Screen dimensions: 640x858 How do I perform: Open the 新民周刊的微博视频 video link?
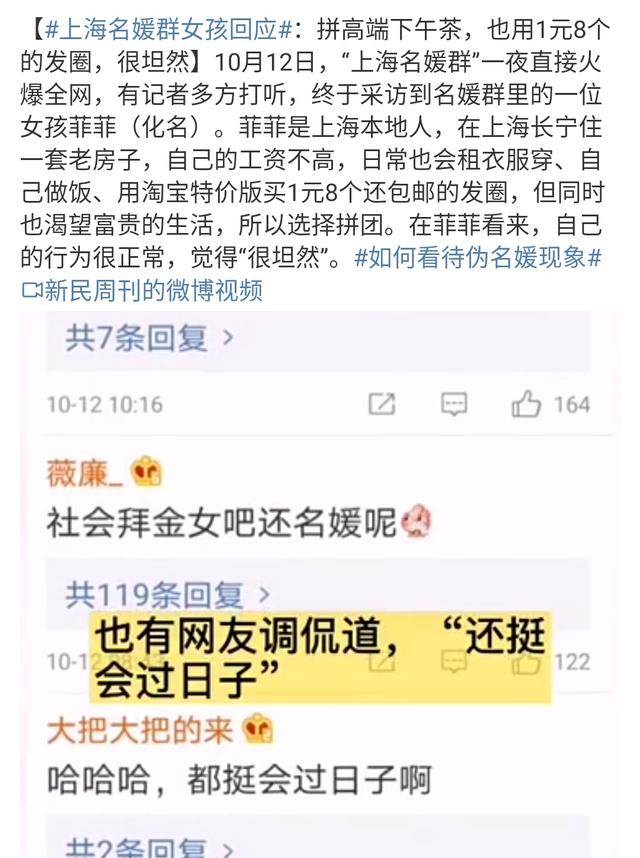coord(144,290)
